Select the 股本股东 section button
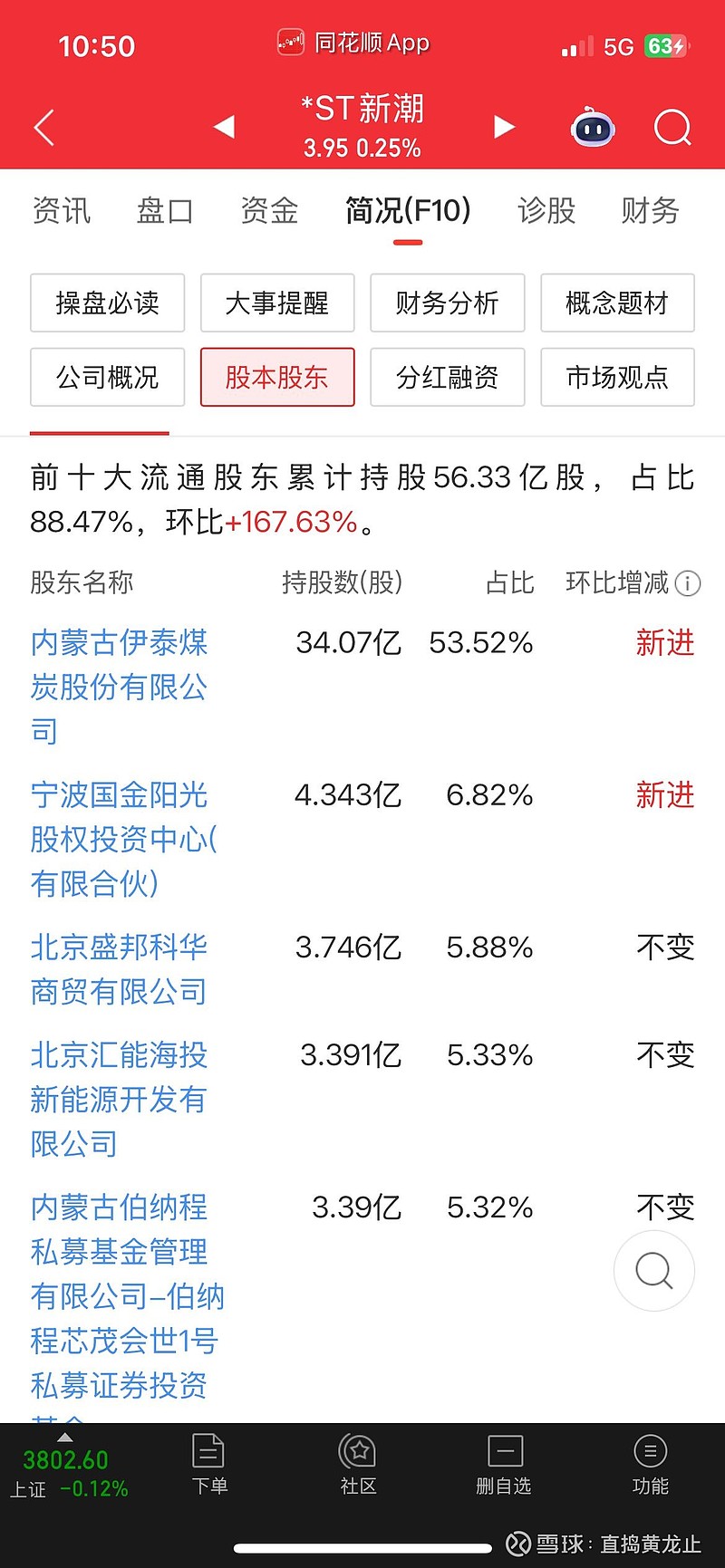Screen dimensions: 725x1568 [277, 378]
